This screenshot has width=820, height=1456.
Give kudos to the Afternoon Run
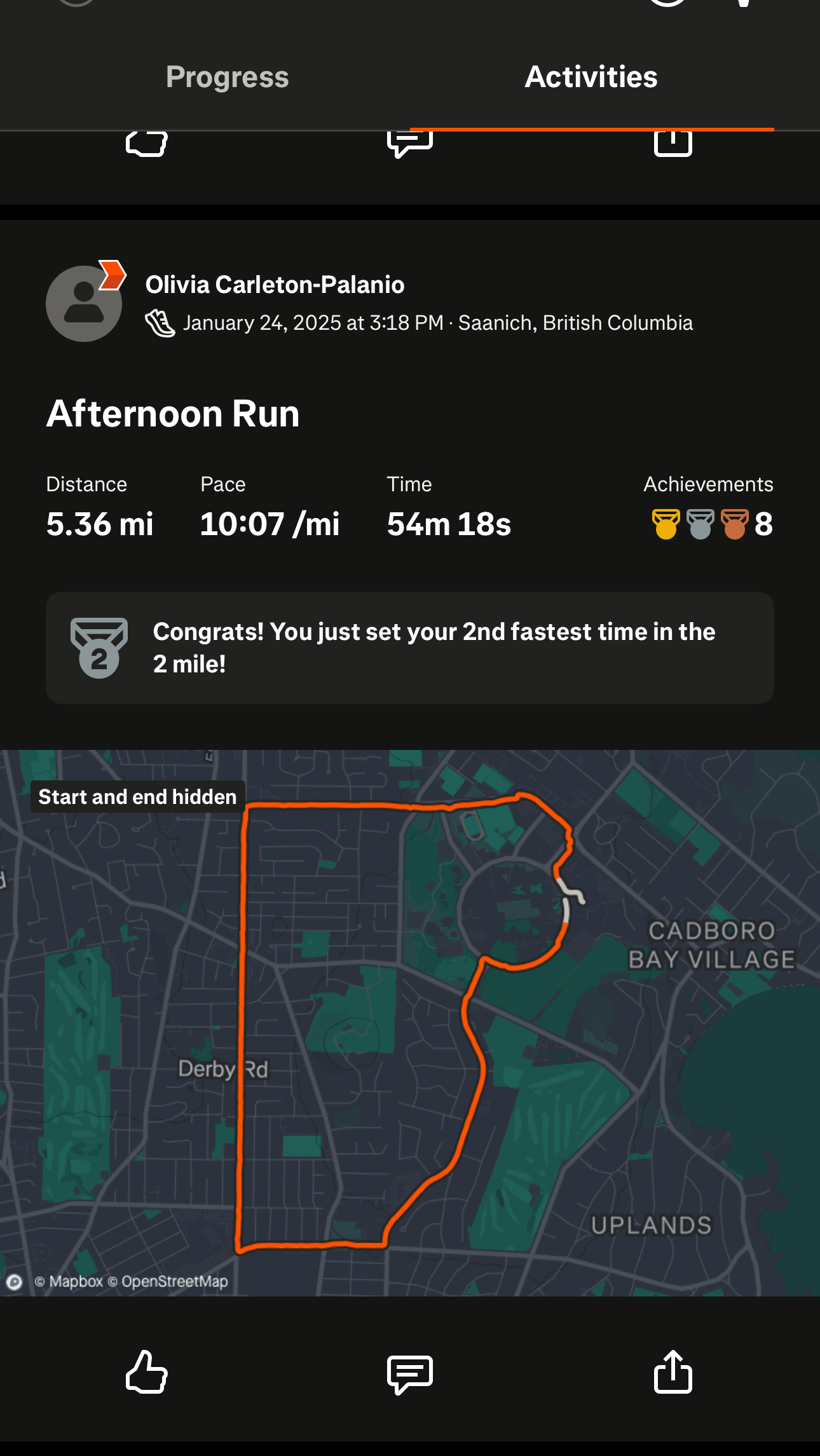(x=146, y=1372)
